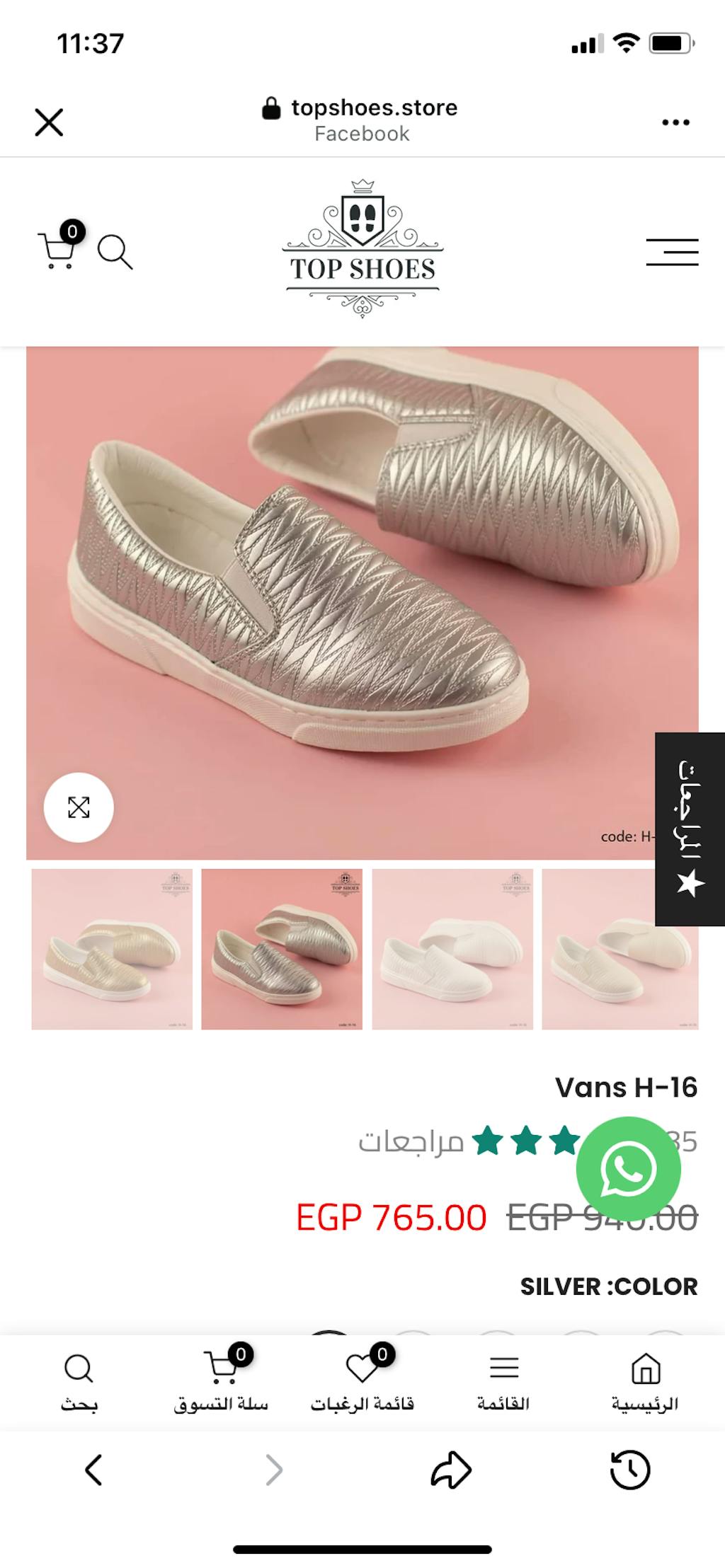Select the gold shoe thumbnail
The image size is (725, 1568).
[112, 949]
